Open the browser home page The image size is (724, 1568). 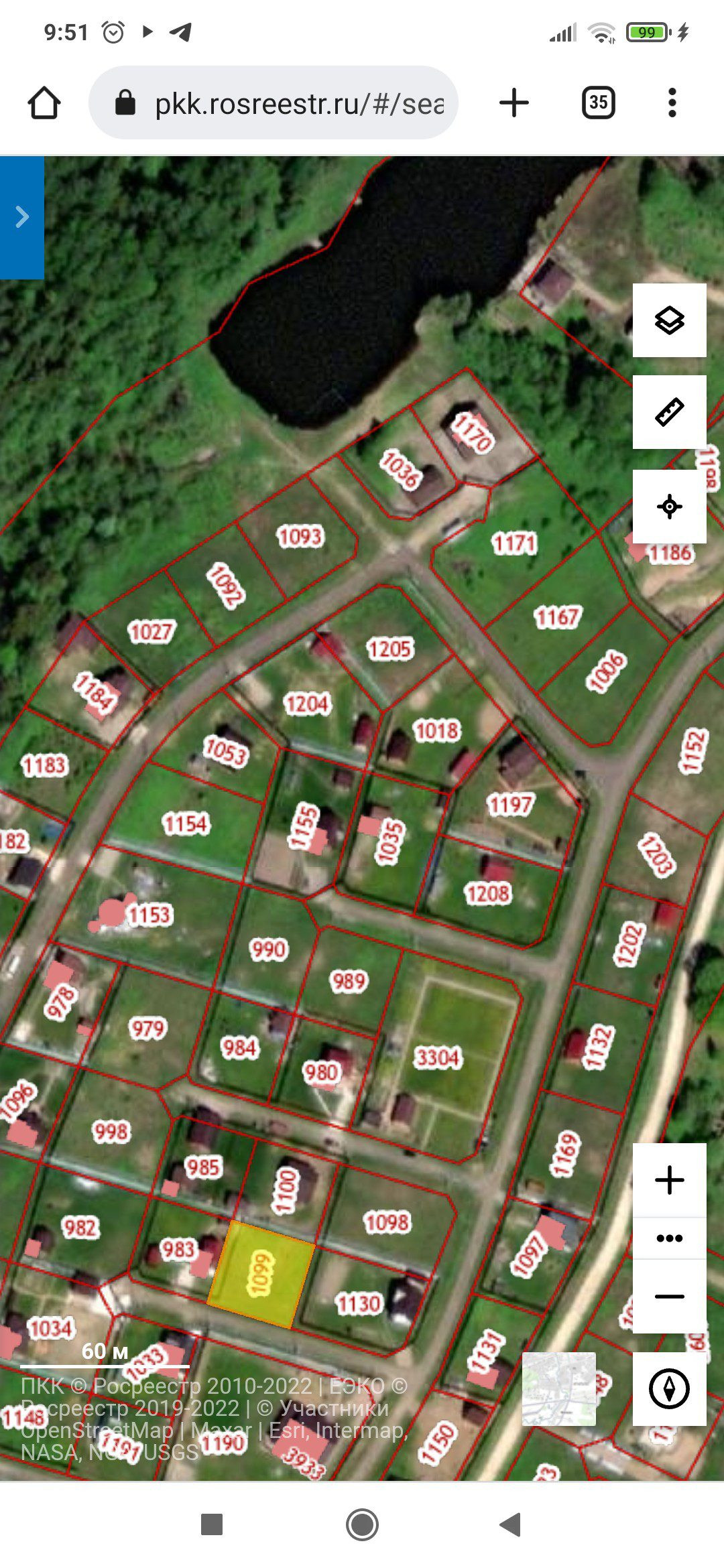coord(44,103)
